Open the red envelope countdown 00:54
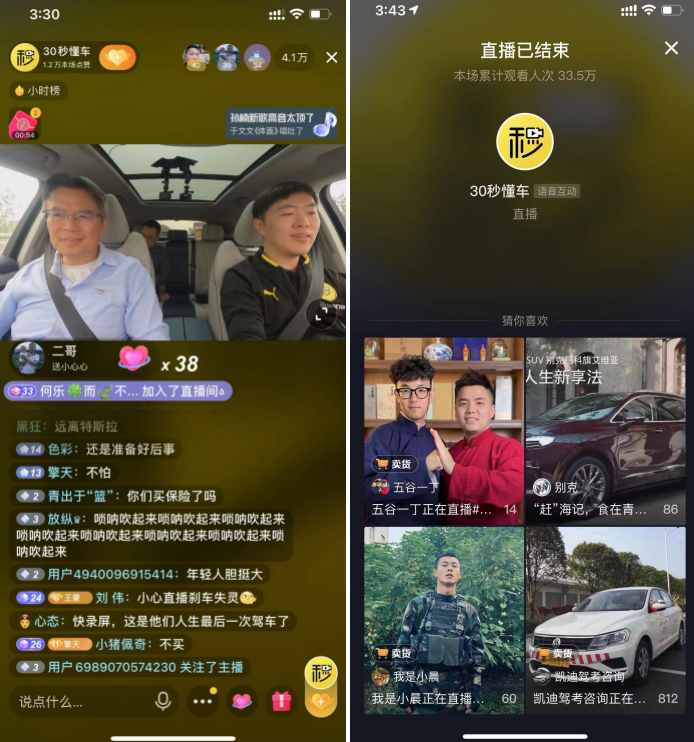Screen dimensions: 694x742 coord(24,124)
